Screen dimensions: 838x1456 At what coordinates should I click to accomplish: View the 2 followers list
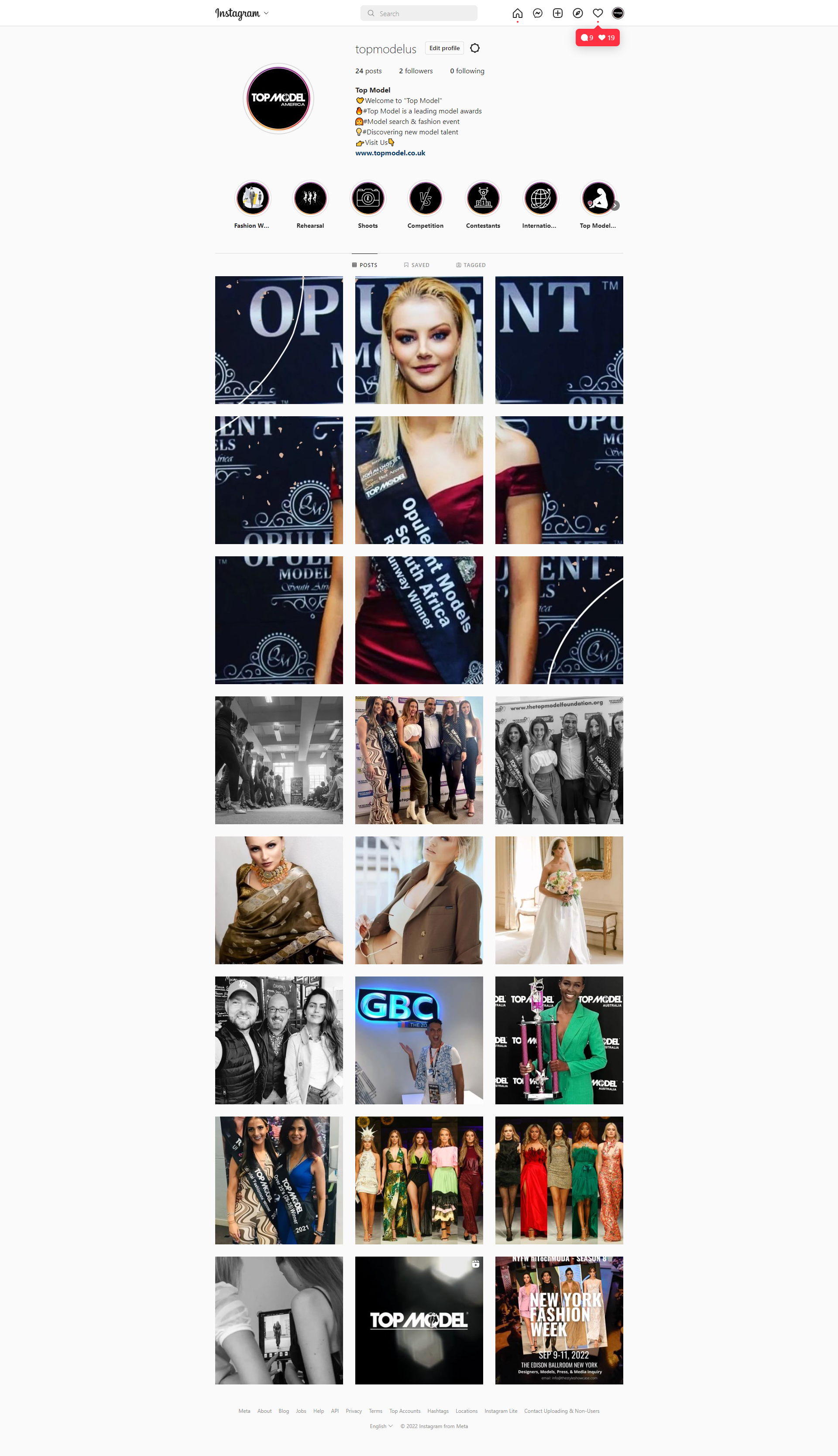click(416, 71)
